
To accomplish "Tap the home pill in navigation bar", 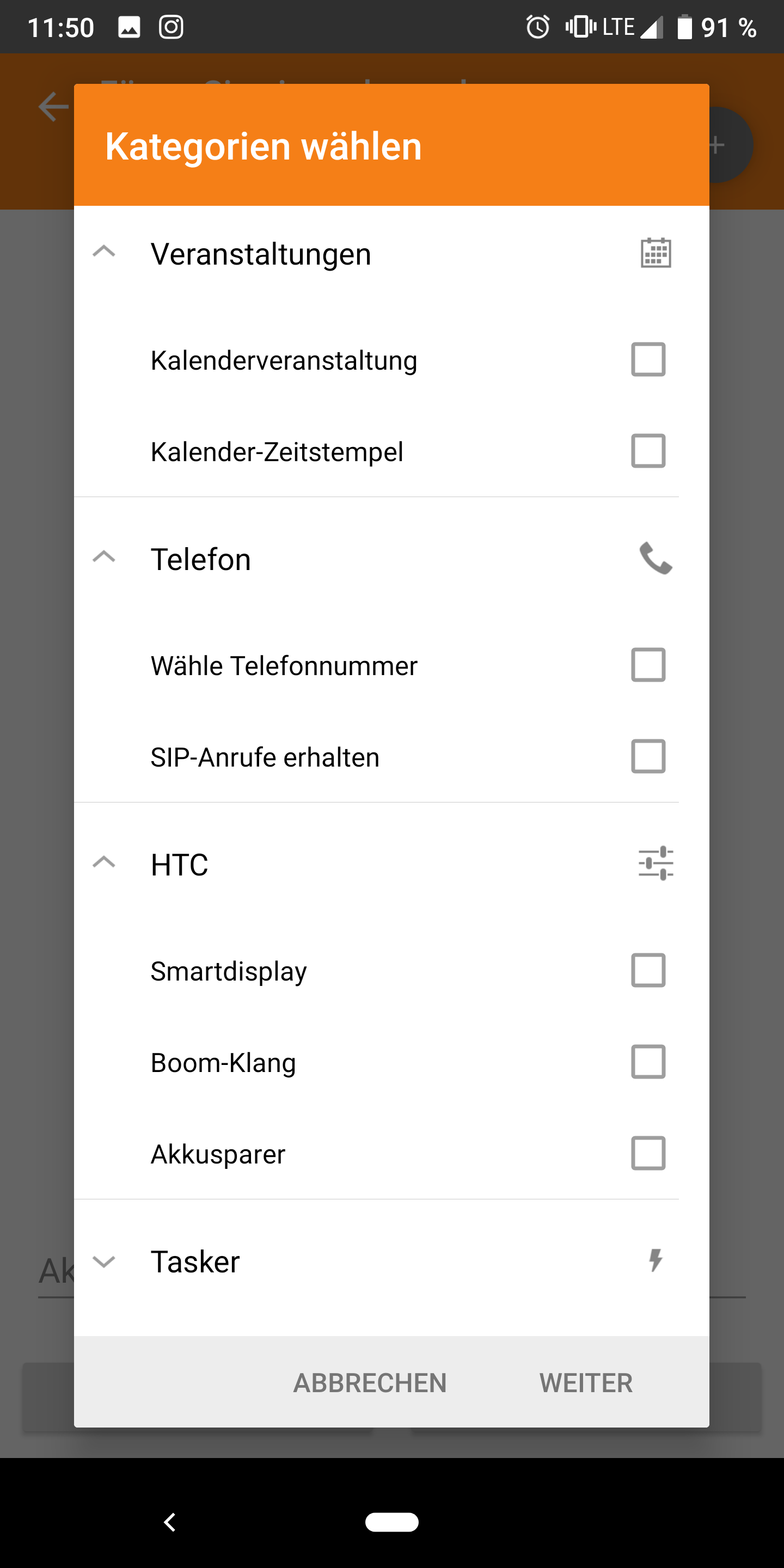I will (x=391, y=1522).
